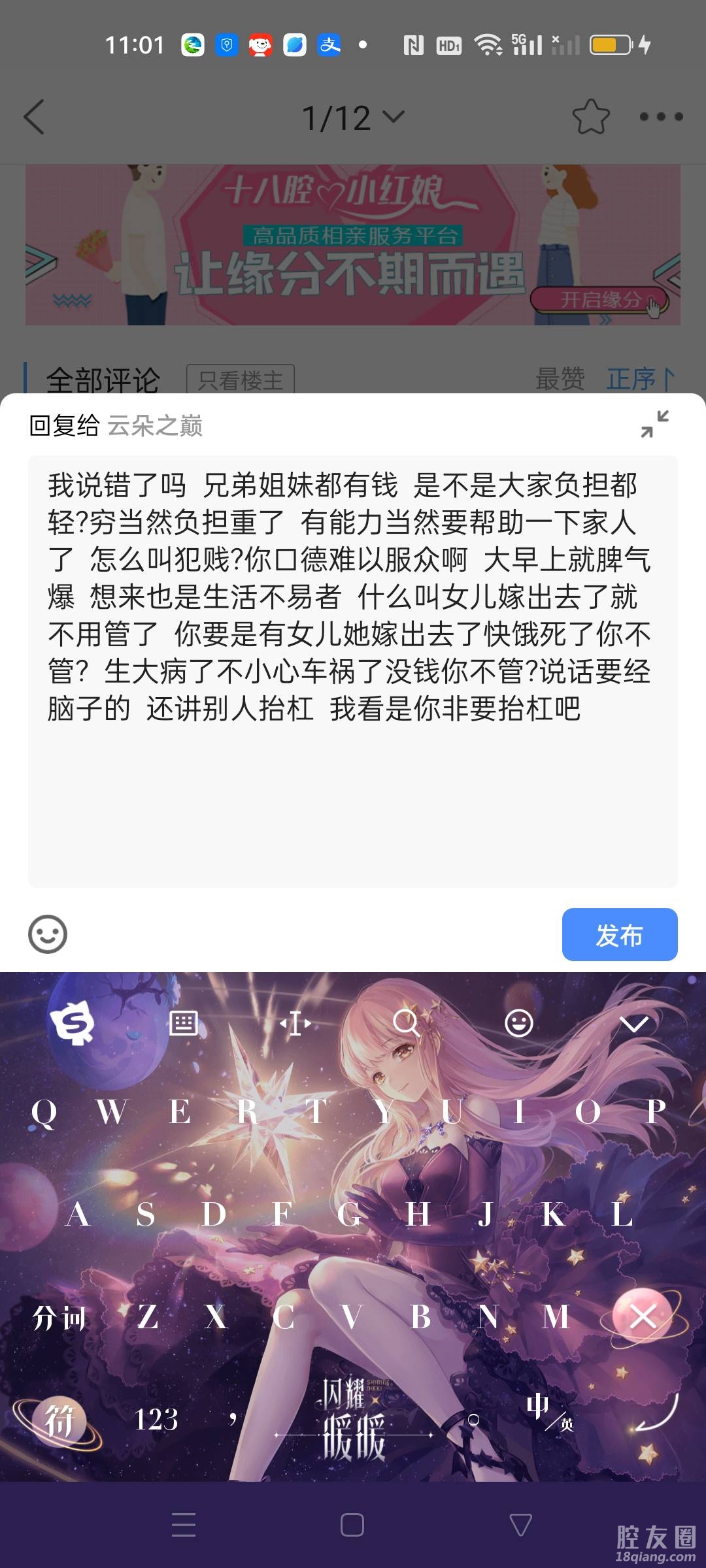Viewport: 706px width, 1568px height.
Task: Hide the keyboard with the down chevron
Action: click(633, 1023)
